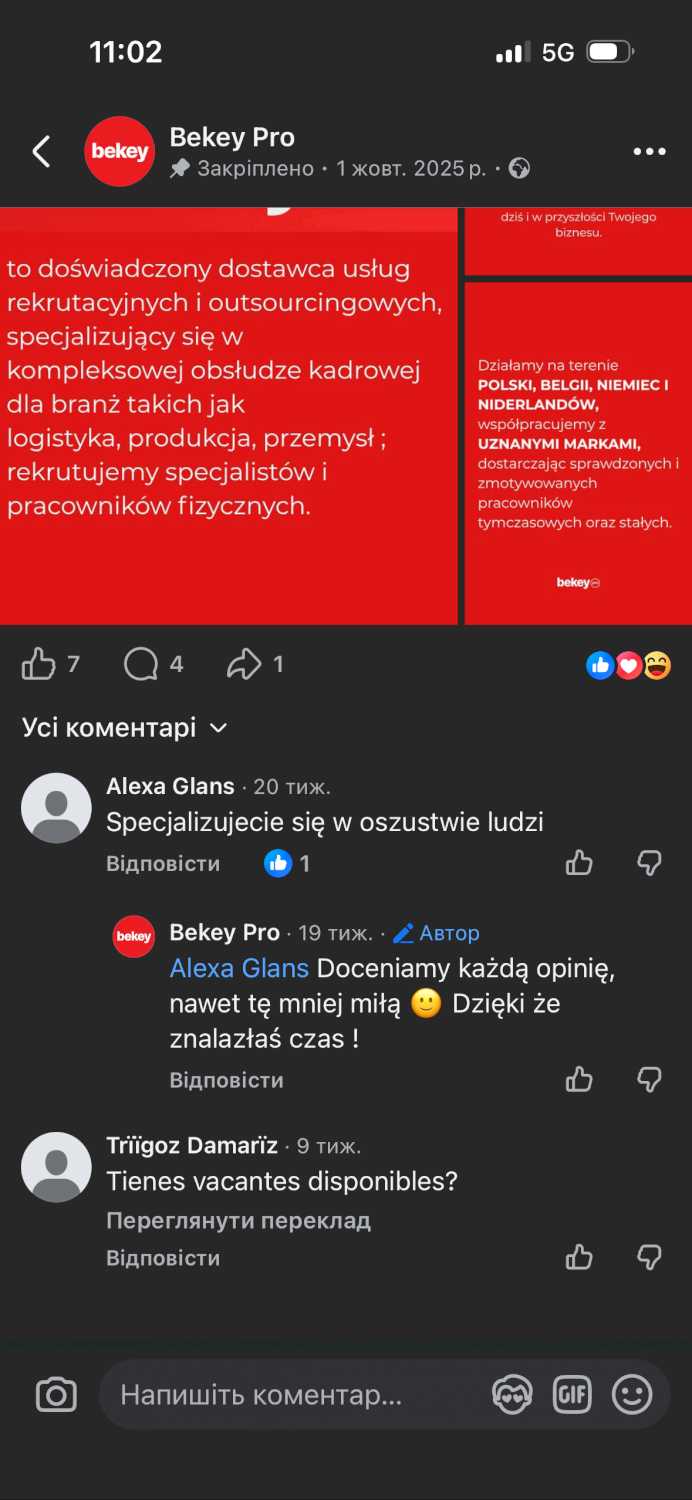Viewport: 692px width, 1500px height.
Task: Reply to Alexa Glans' comment
Action: tap(163, 864)
